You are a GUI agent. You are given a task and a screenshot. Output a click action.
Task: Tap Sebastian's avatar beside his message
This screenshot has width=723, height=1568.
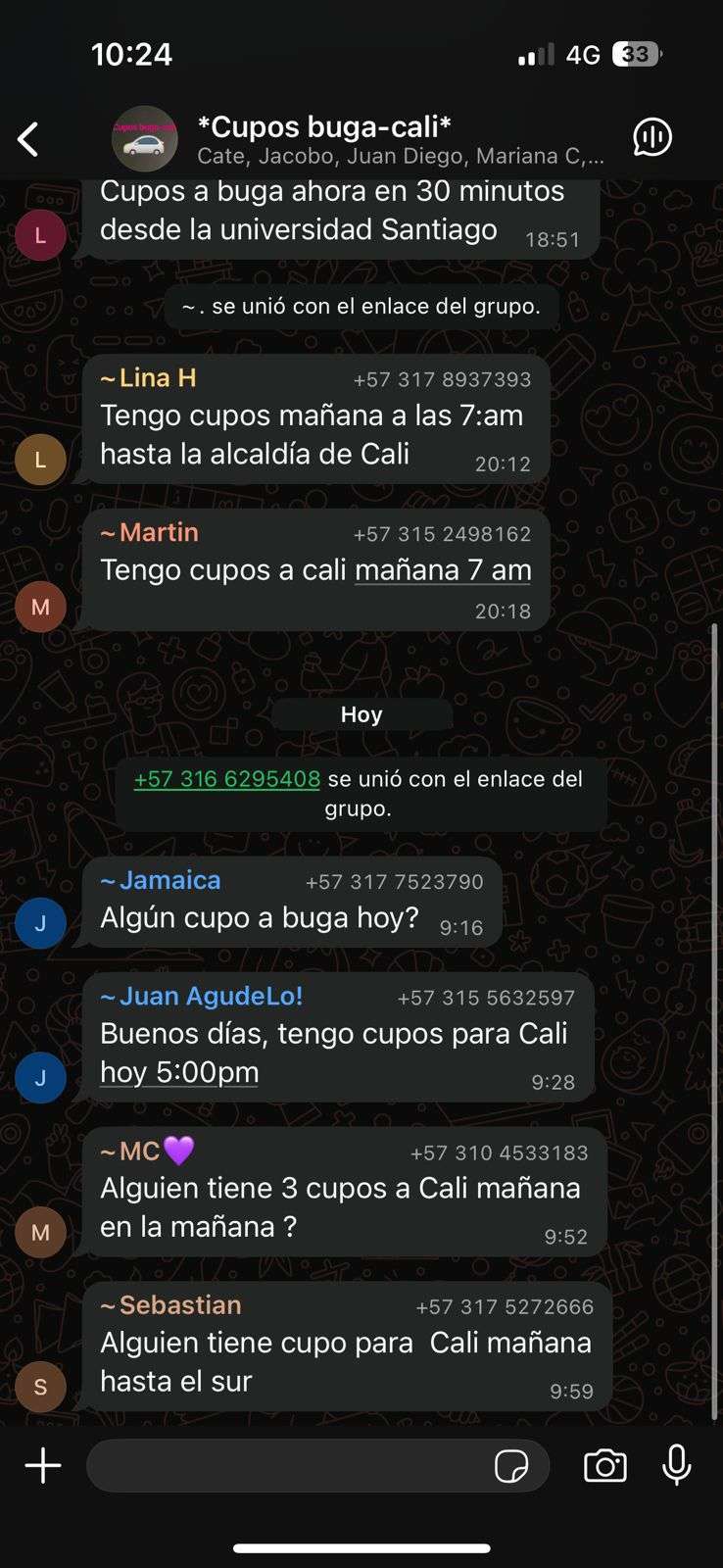(40, 1387)
